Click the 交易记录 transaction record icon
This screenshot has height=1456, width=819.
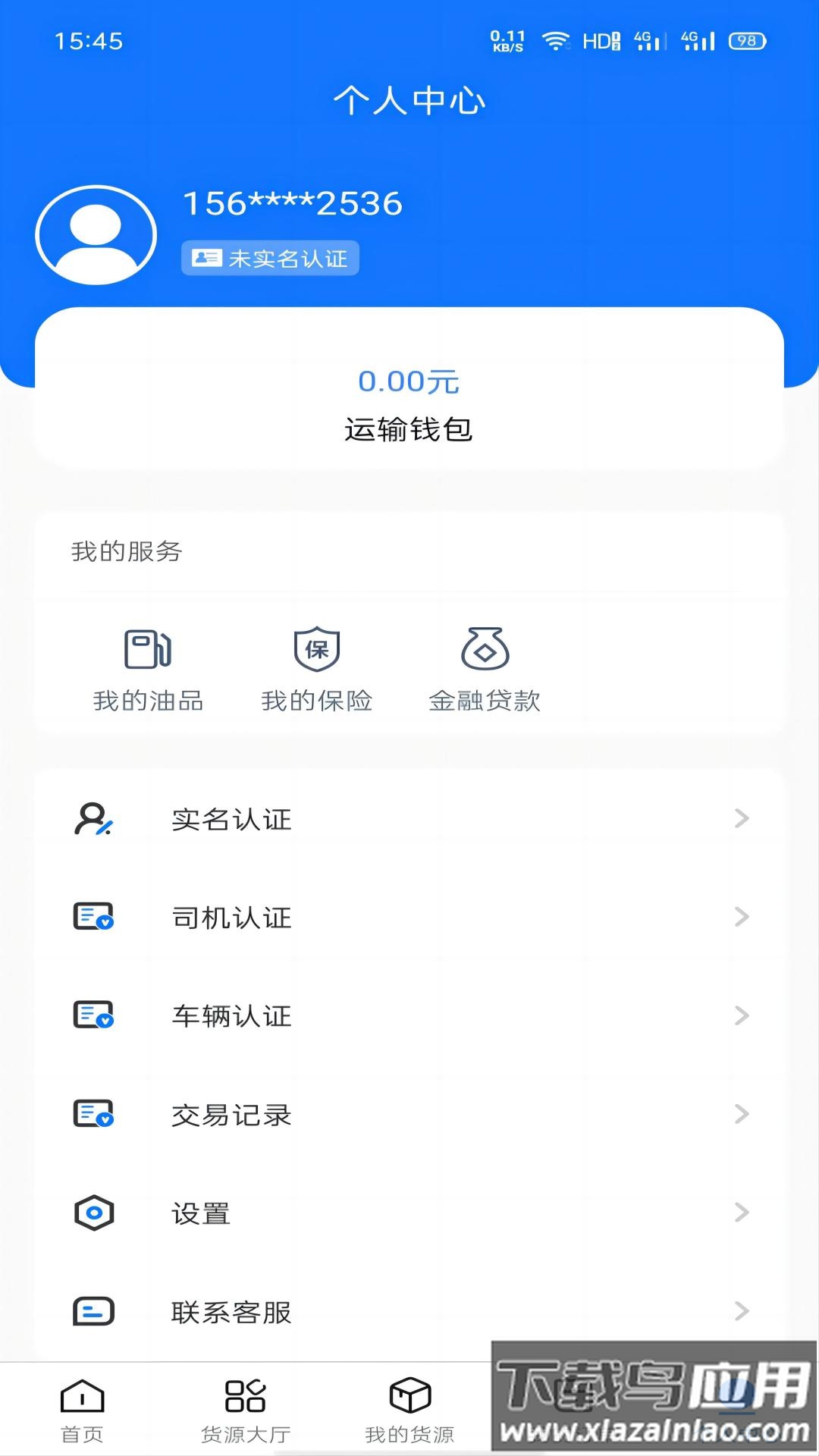(x=93, y=1115)
